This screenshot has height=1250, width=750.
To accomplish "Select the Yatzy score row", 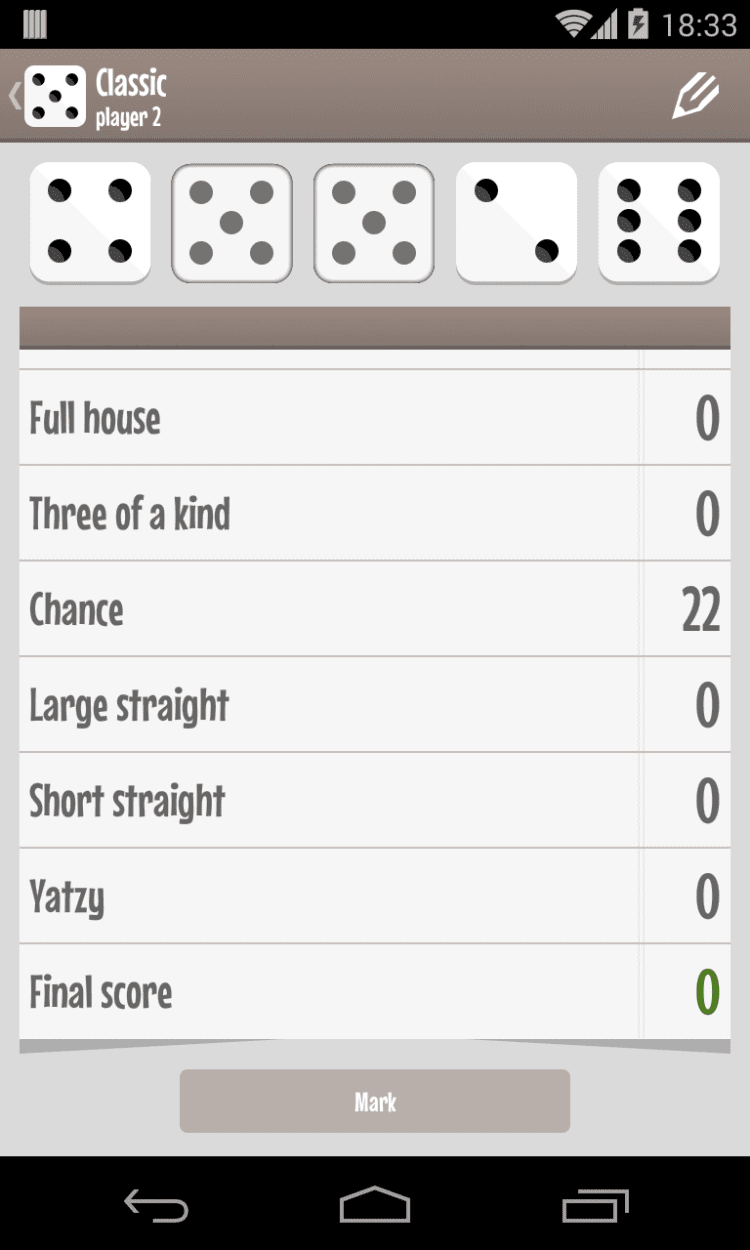I will (x=374, y=897).
